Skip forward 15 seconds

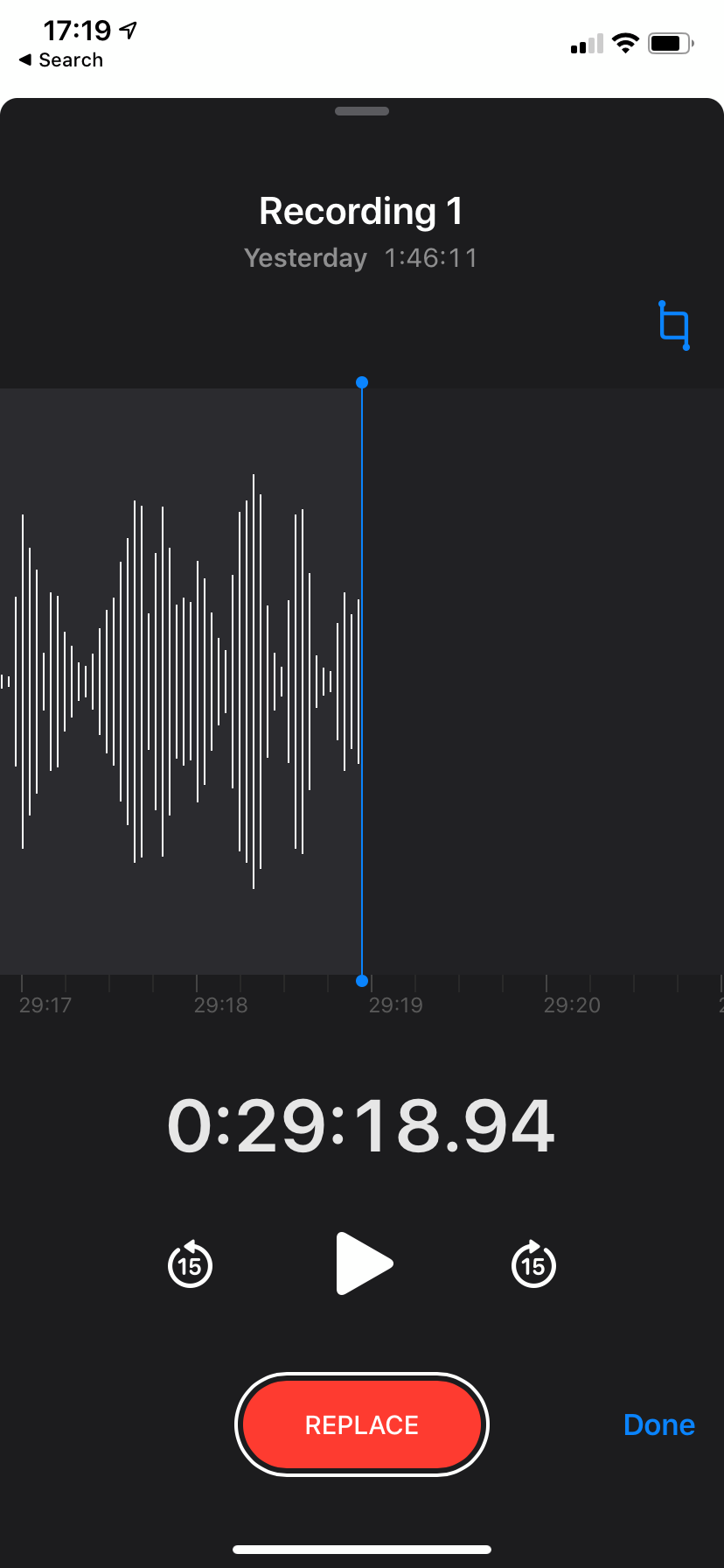pyautogui.click(x=533, y=1264)
